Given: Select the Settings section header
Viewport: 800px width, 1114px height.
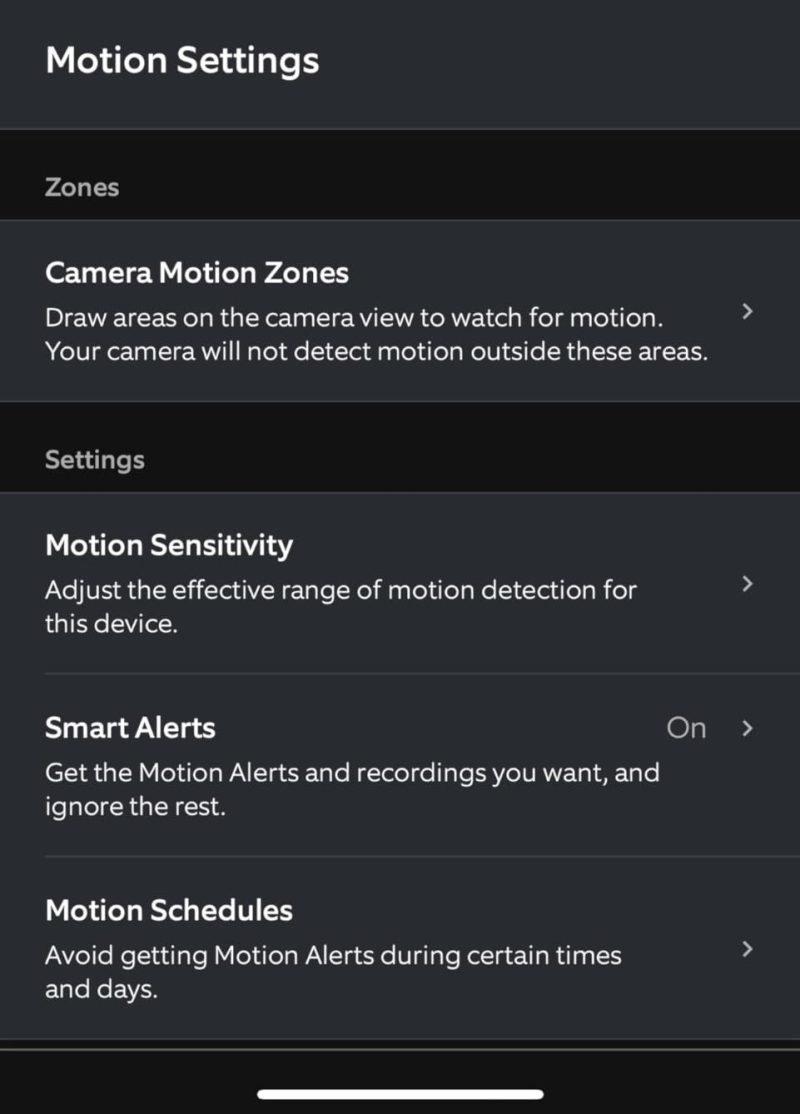Looking at the screenshot, I should pyautogui.click(x=94, y=460).
